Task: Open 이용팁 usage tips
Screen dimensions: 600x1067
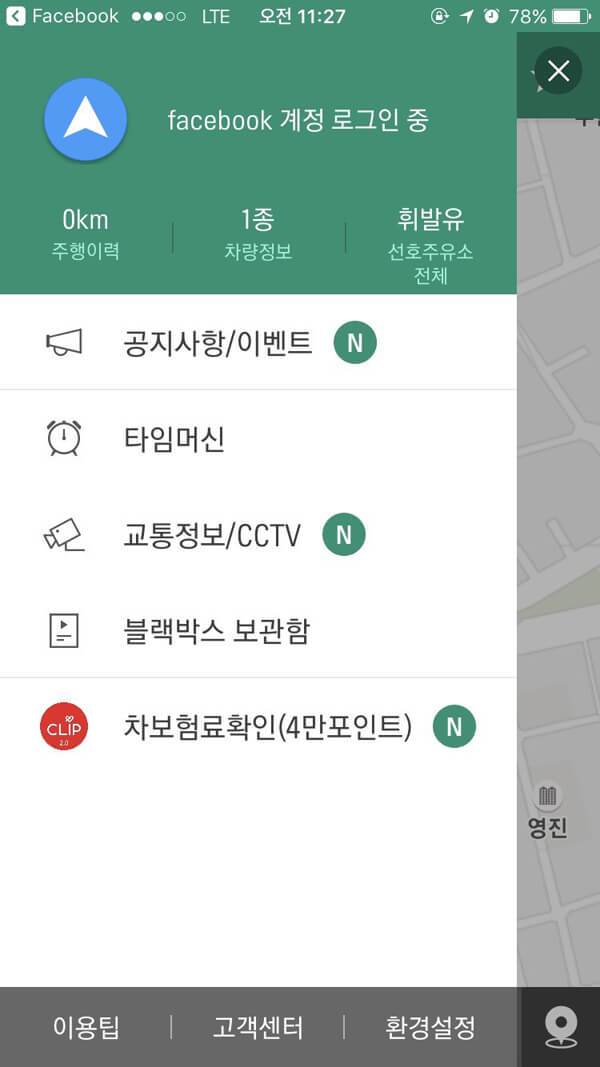Action: point(86,1027)
